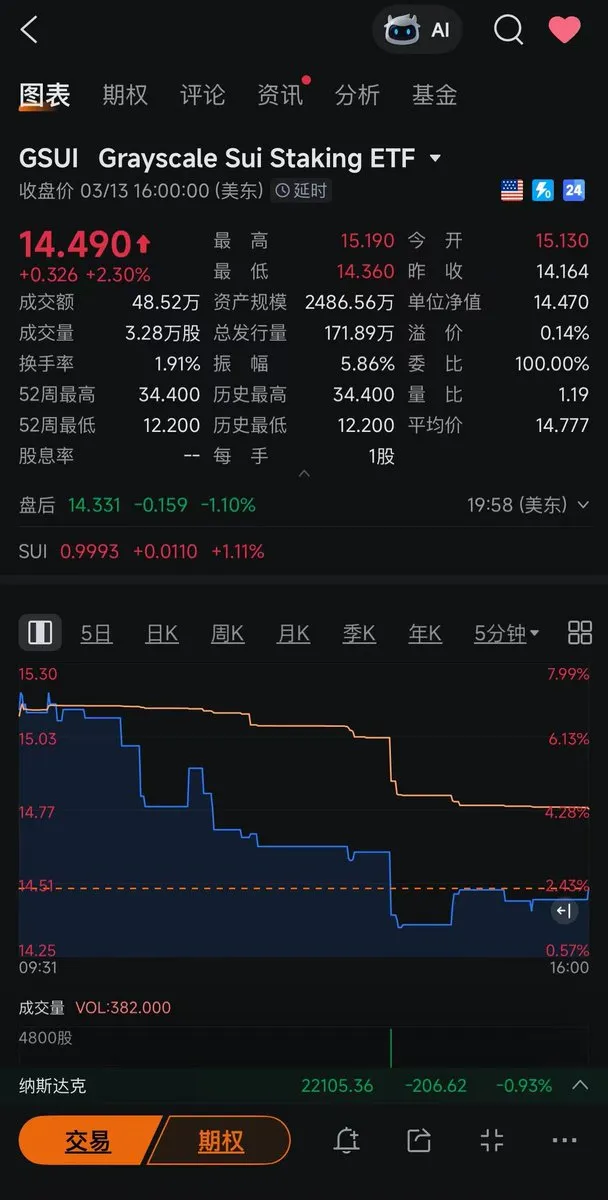608x1200 pixels.
Task: Toggle the favorite heart icon
Action: tap(564, 30)
